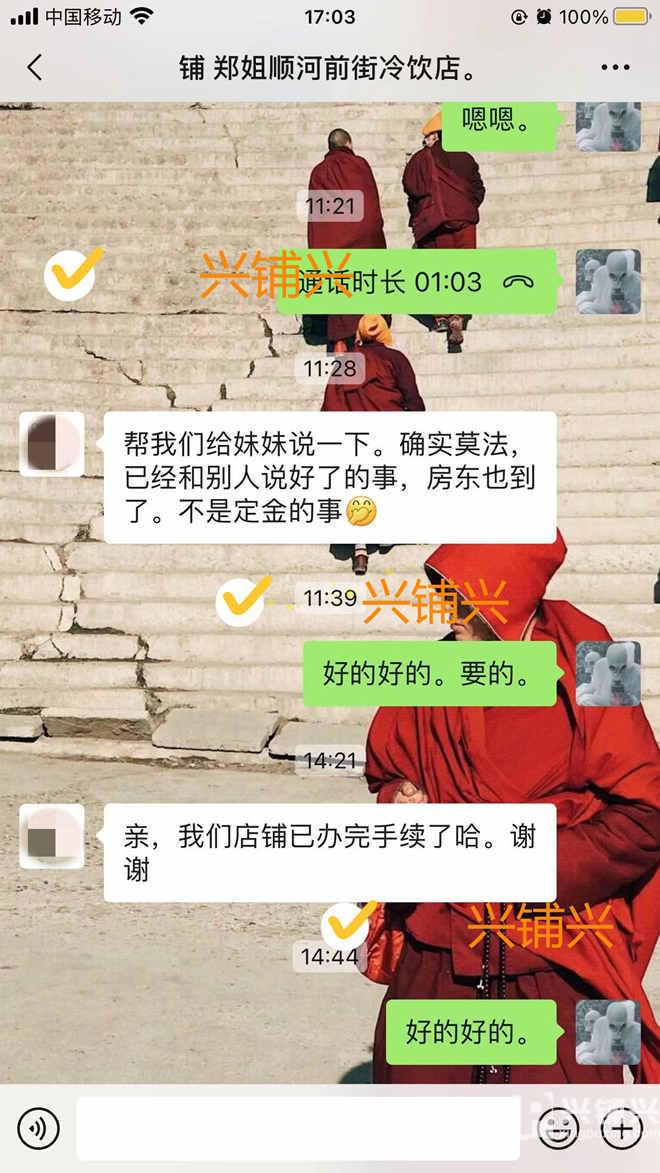
Task: Open sender avatar beside 帮我们给妹妹说一下 message
Action: point(52,444)
